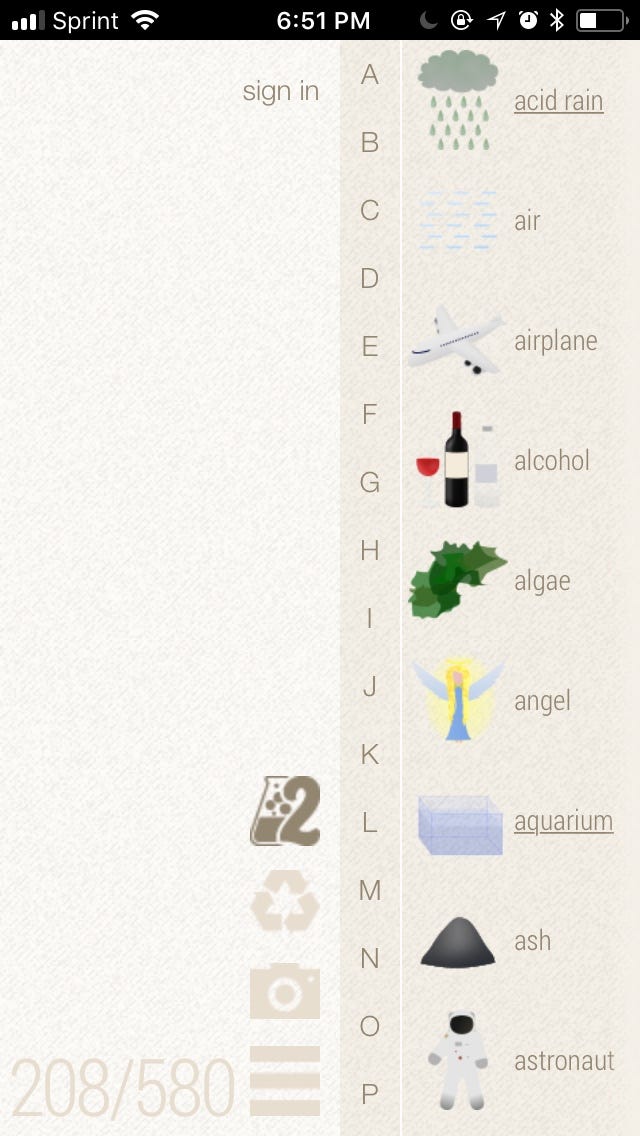This screenshot has width=640, height=1136.
Task: Take a screenshot with the camera icon
Action: pos(285,990)
